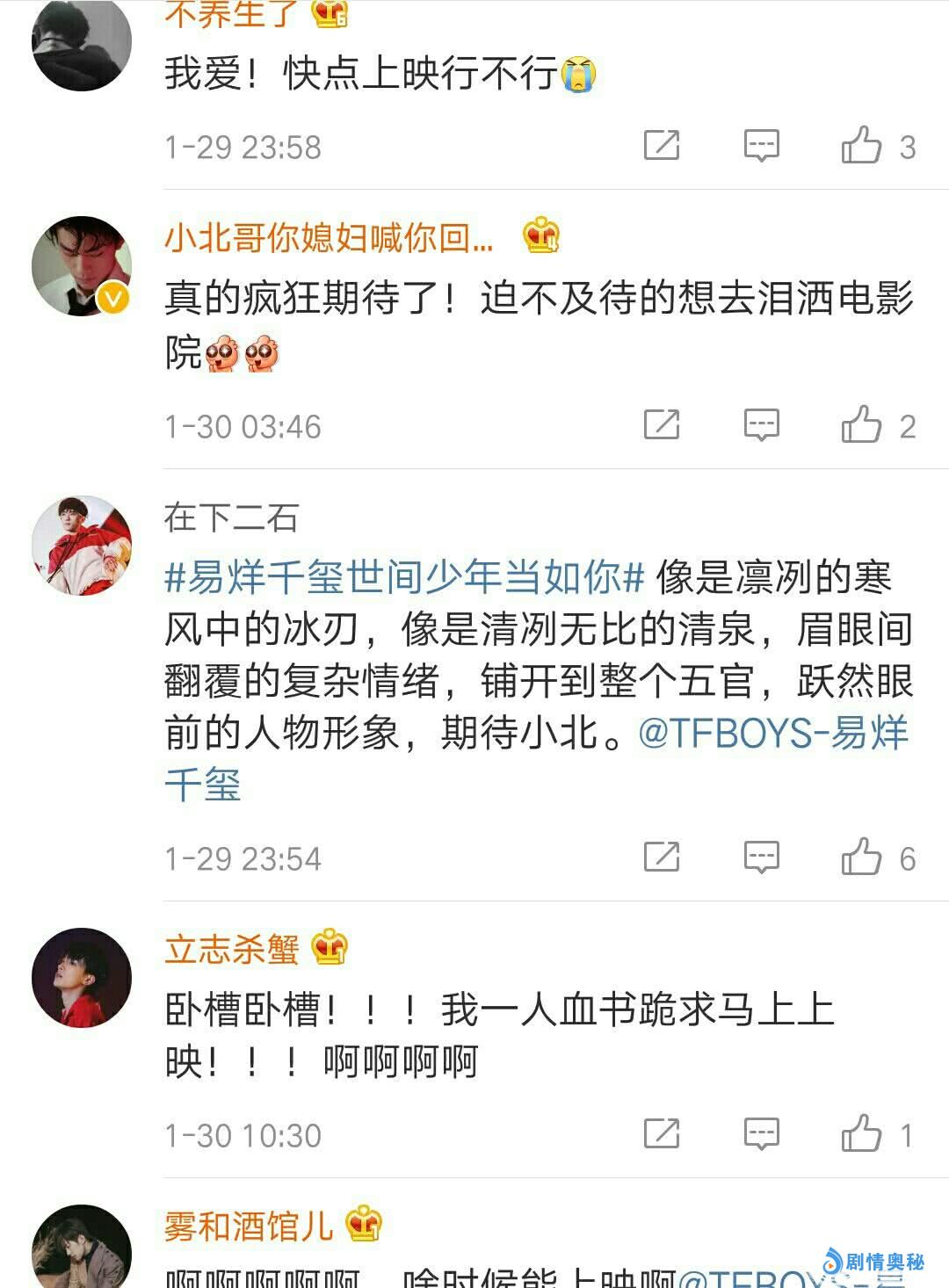Viewport: 949px width, 1288px height.
Task: Reply to the comment posted 1-30 03:46
Action: (761, 425)
